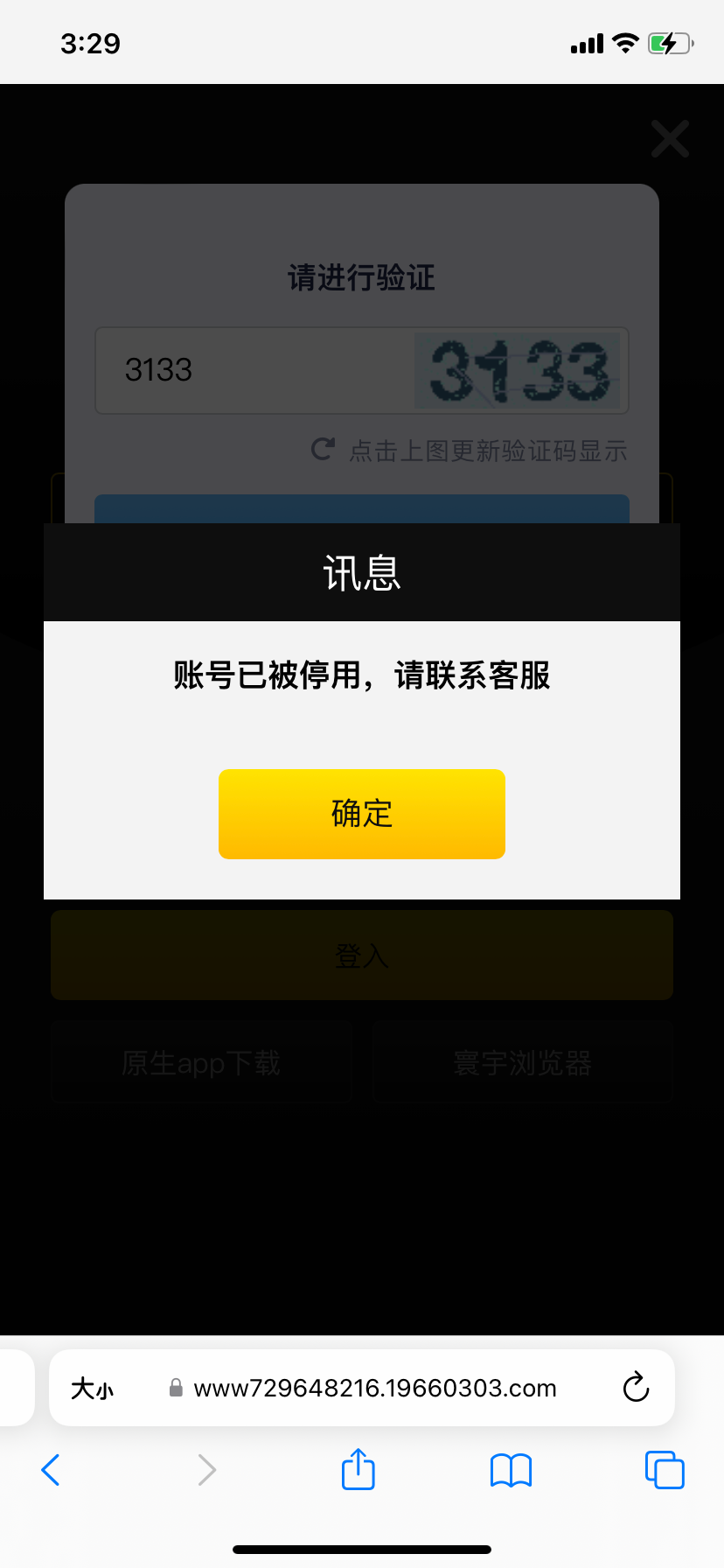
Task: Reload the page in Safari
Action: coord(636,1387)
